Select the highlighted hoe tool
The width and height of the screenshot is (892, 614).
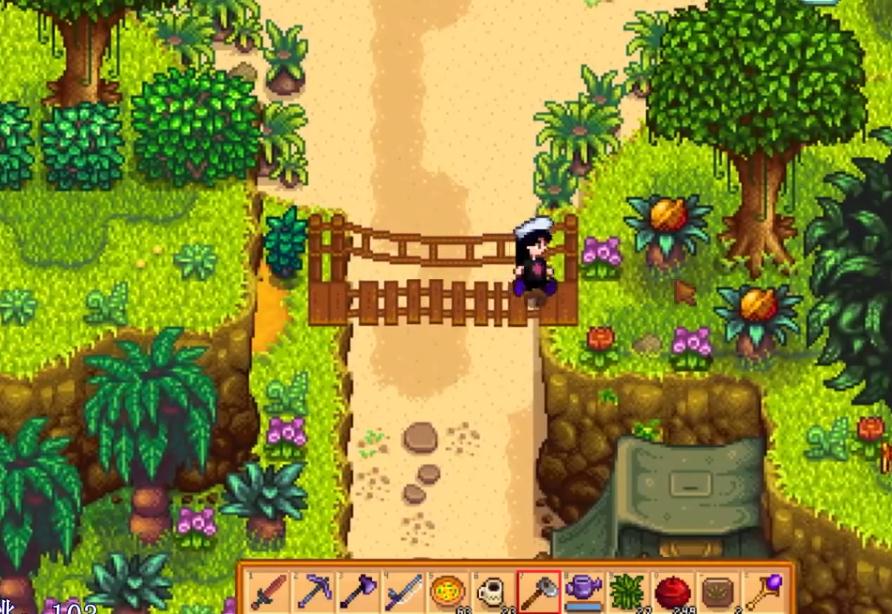pos(538,591)
